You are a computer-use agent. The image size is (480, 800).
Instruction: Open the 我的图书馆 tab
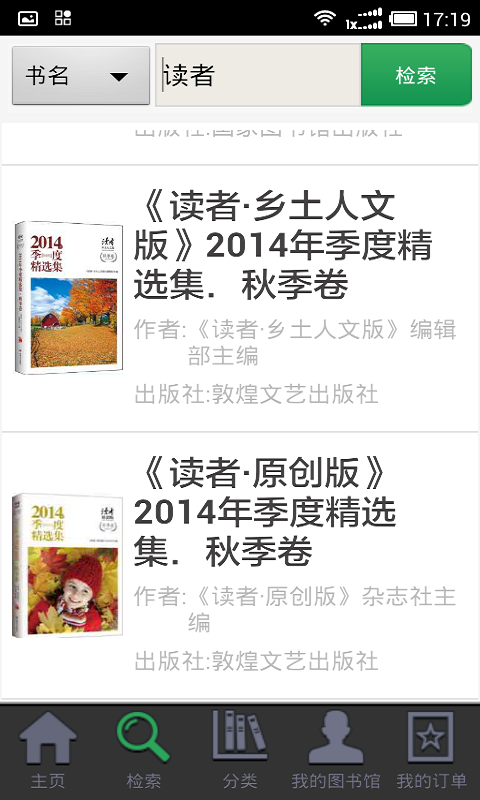(336, 752)
